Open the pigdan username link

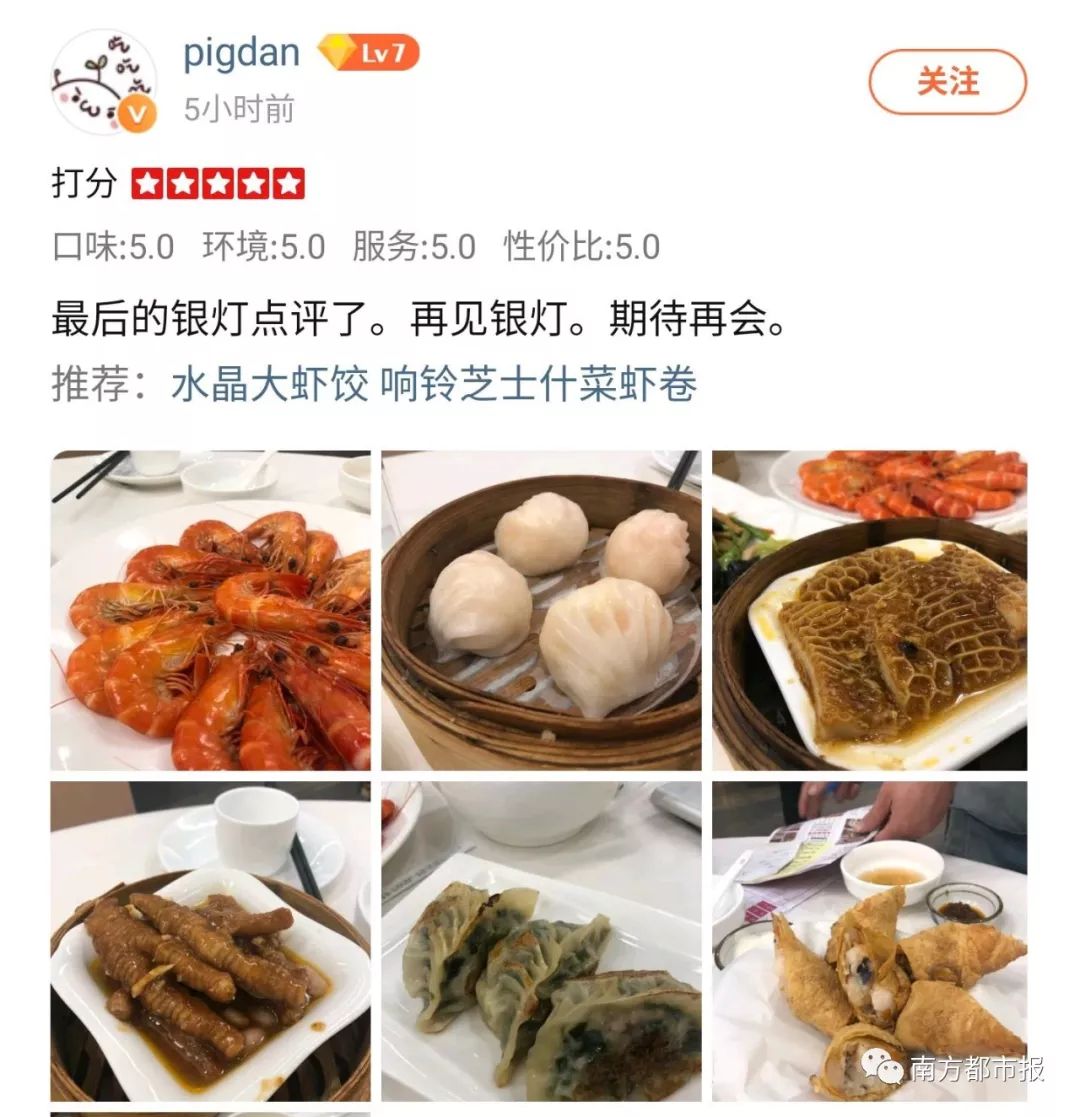[x=241, y=53]
